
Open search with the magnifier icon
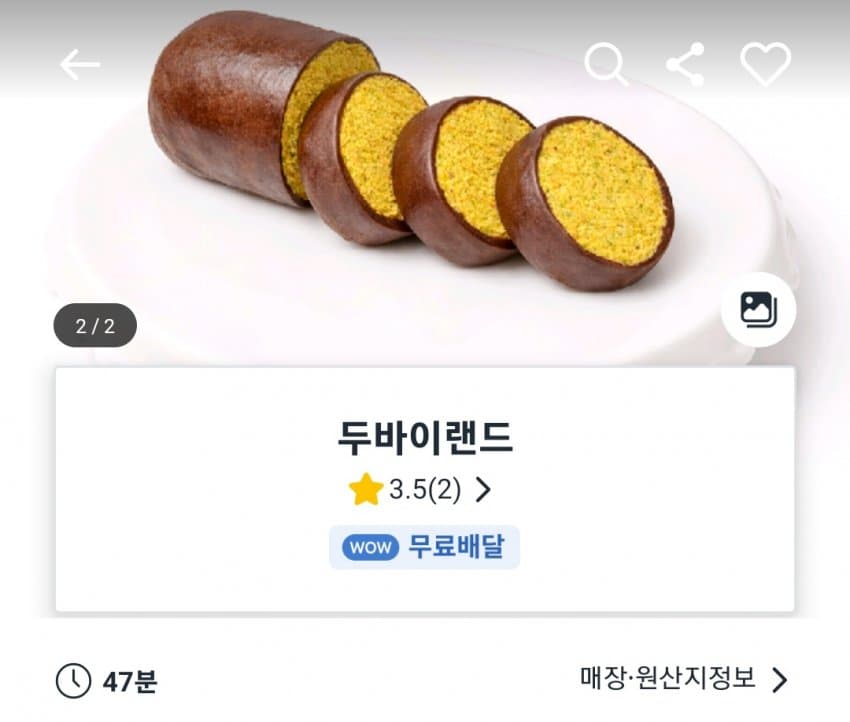pyautogui.click(x=606, y=65)
